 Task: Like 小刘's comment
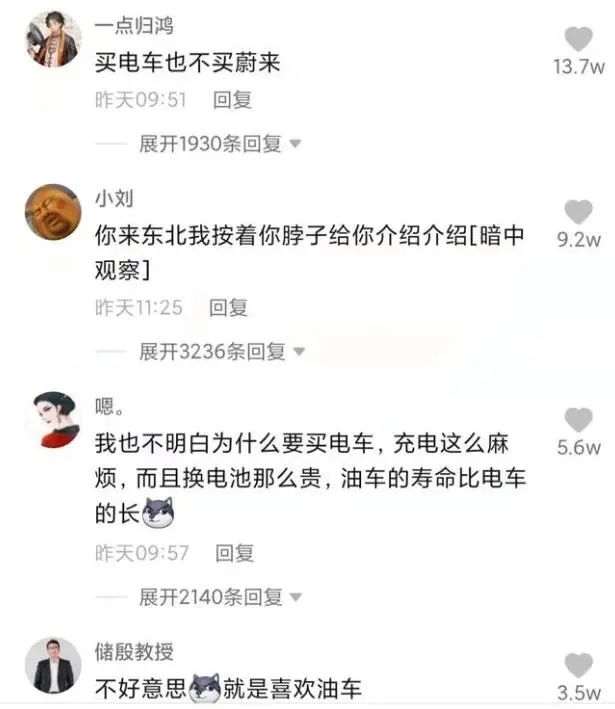[x=578, y=212]
